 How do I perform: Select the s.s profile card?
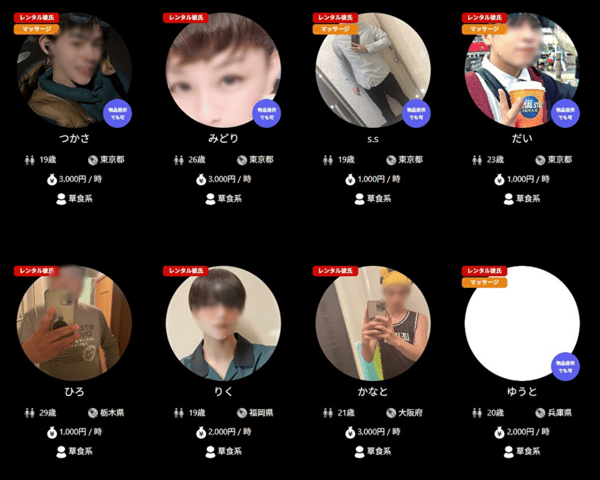point(372,70)
